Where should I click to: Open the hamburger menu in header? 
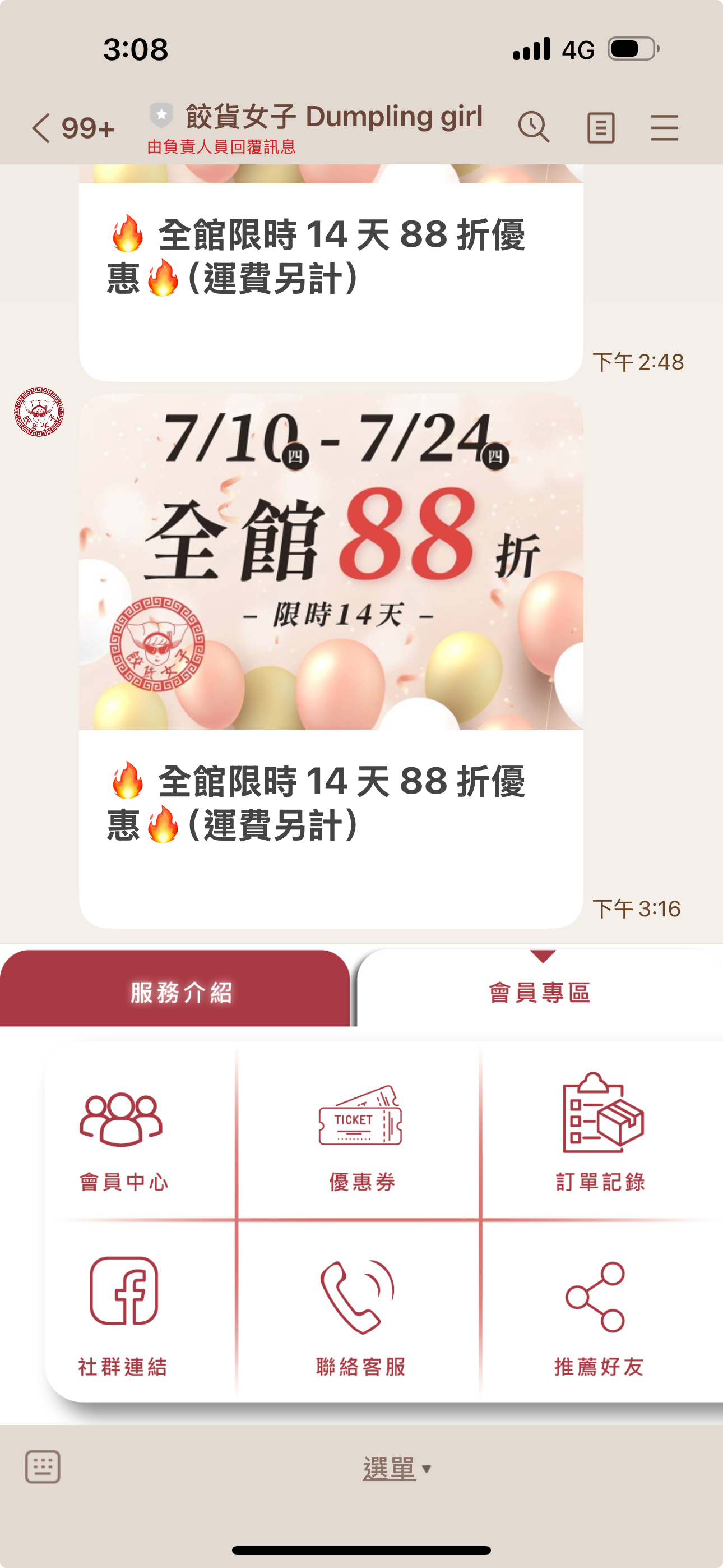pos(664,128)
